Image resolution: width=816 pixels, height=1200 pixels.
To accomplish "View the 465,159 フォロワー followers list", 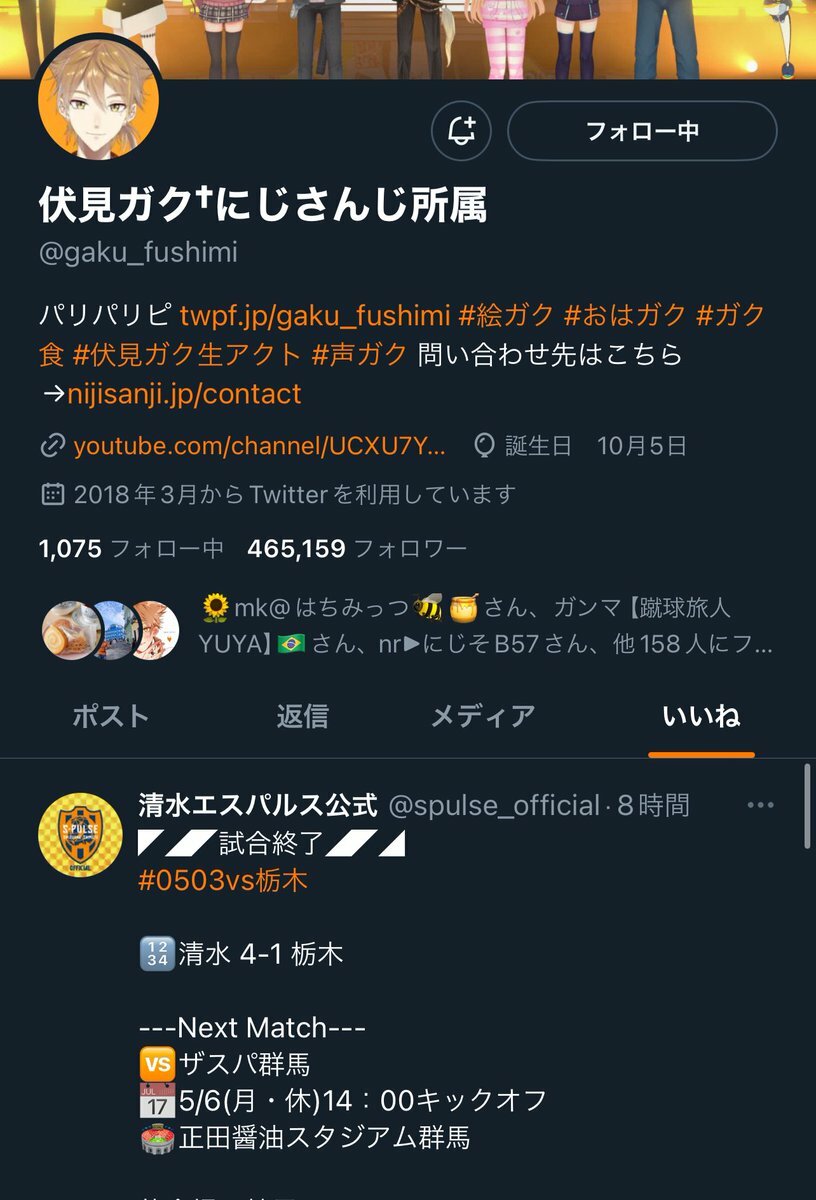I will pyautogui.click(x=357, y=548).
